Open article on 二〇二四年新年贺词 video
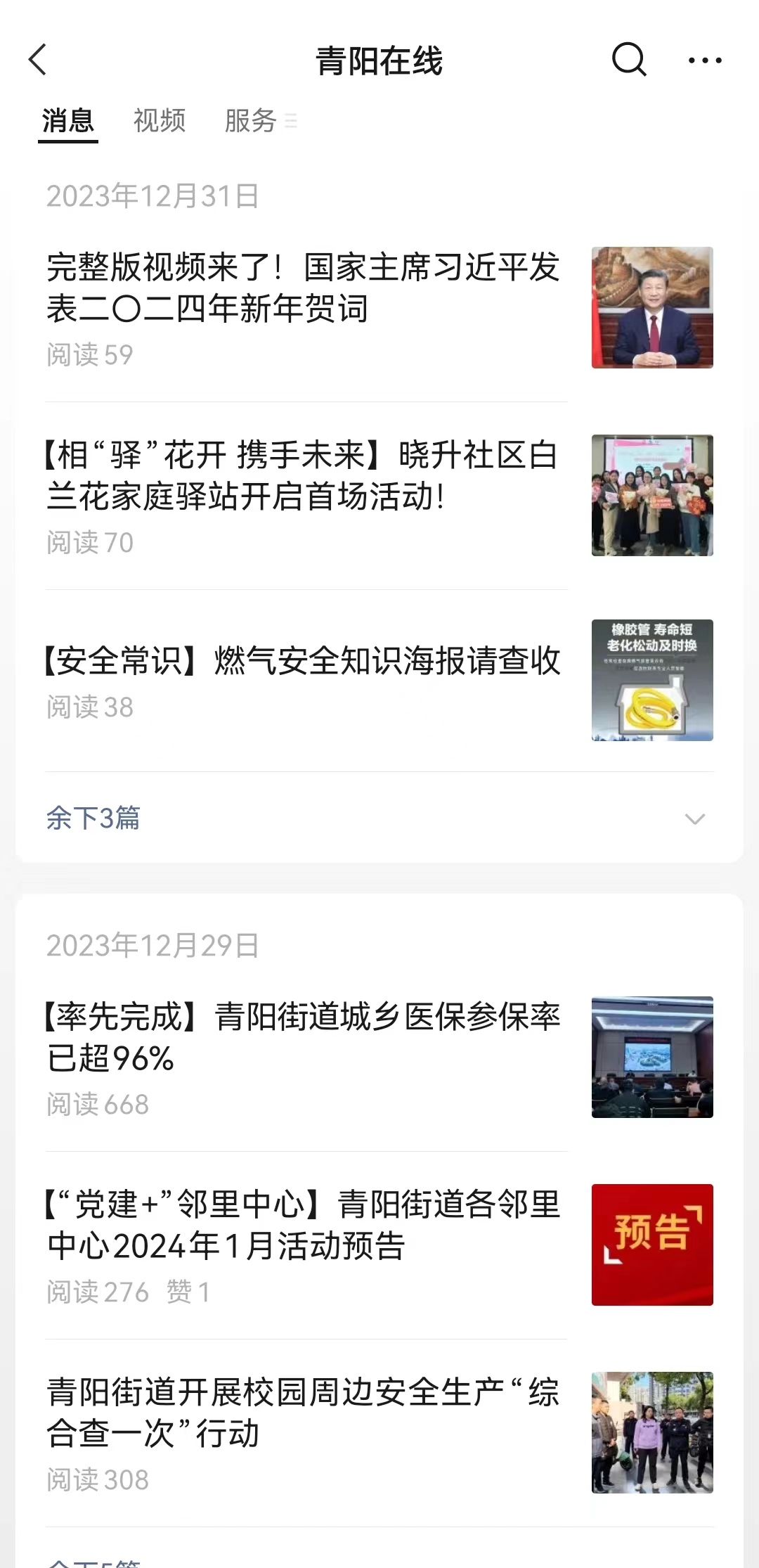Image resolution: width=759 pixels, height=1568 pixels. [x=304, y=288]
